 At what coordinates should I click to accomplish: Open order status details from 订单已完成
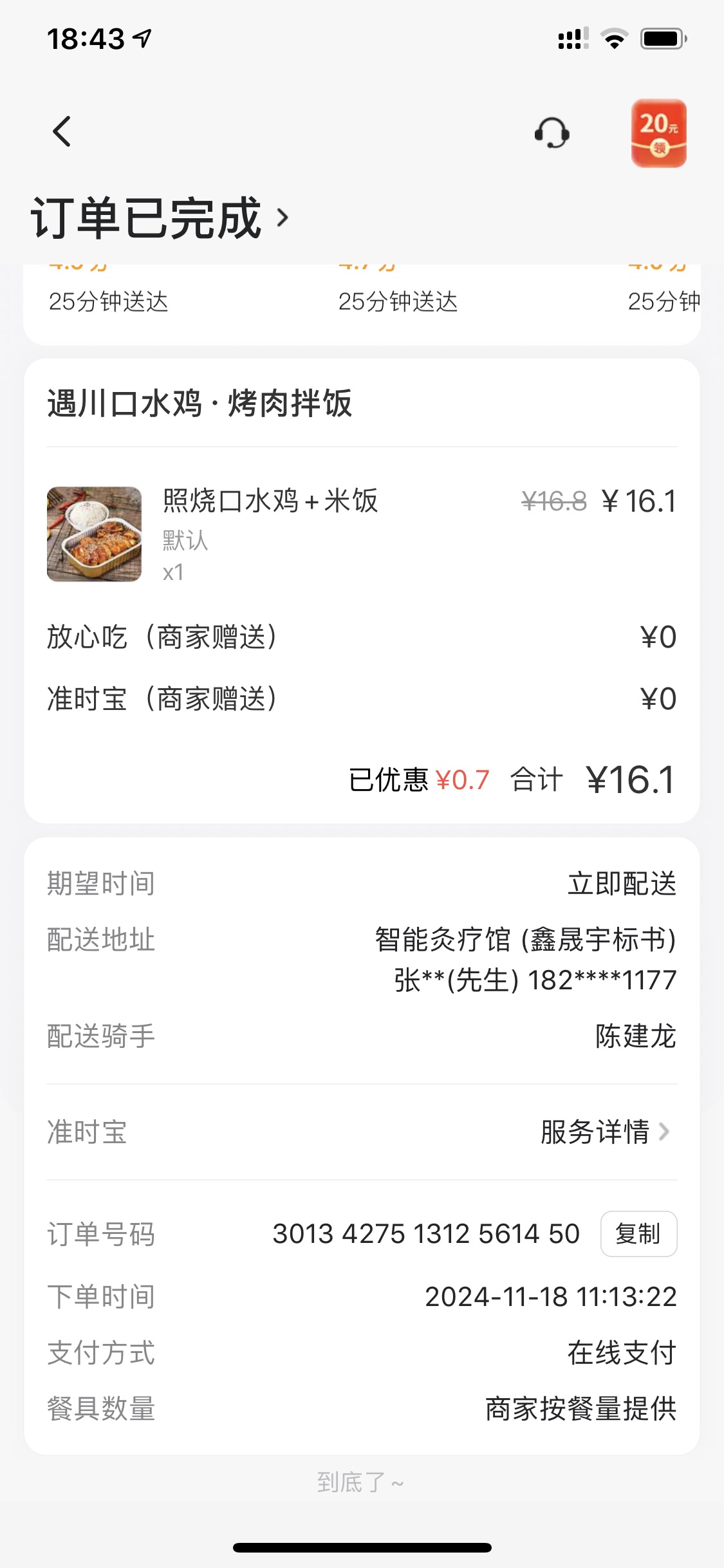click(161, 218)
